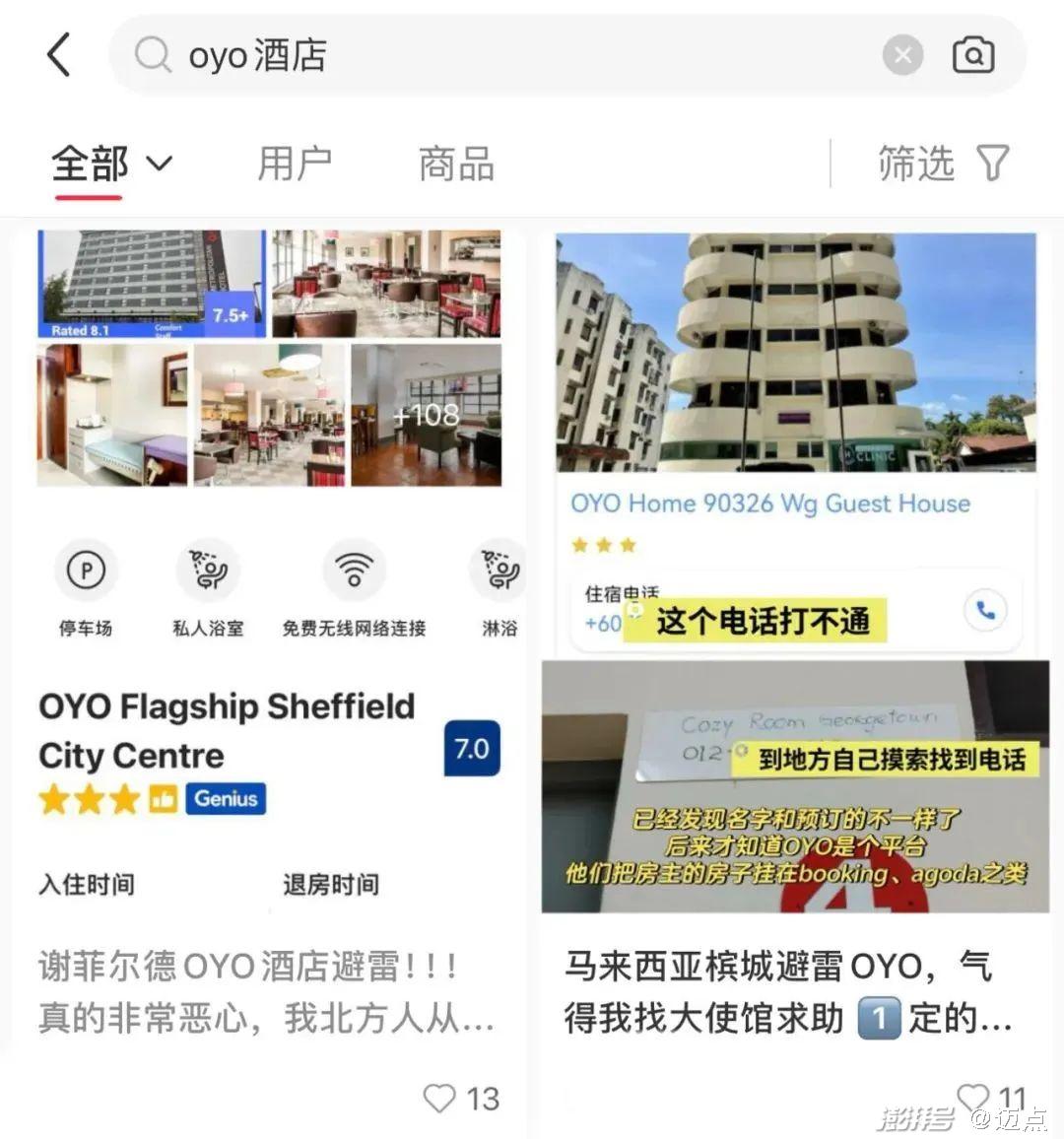Open camera image search

(x=972, y=55)
